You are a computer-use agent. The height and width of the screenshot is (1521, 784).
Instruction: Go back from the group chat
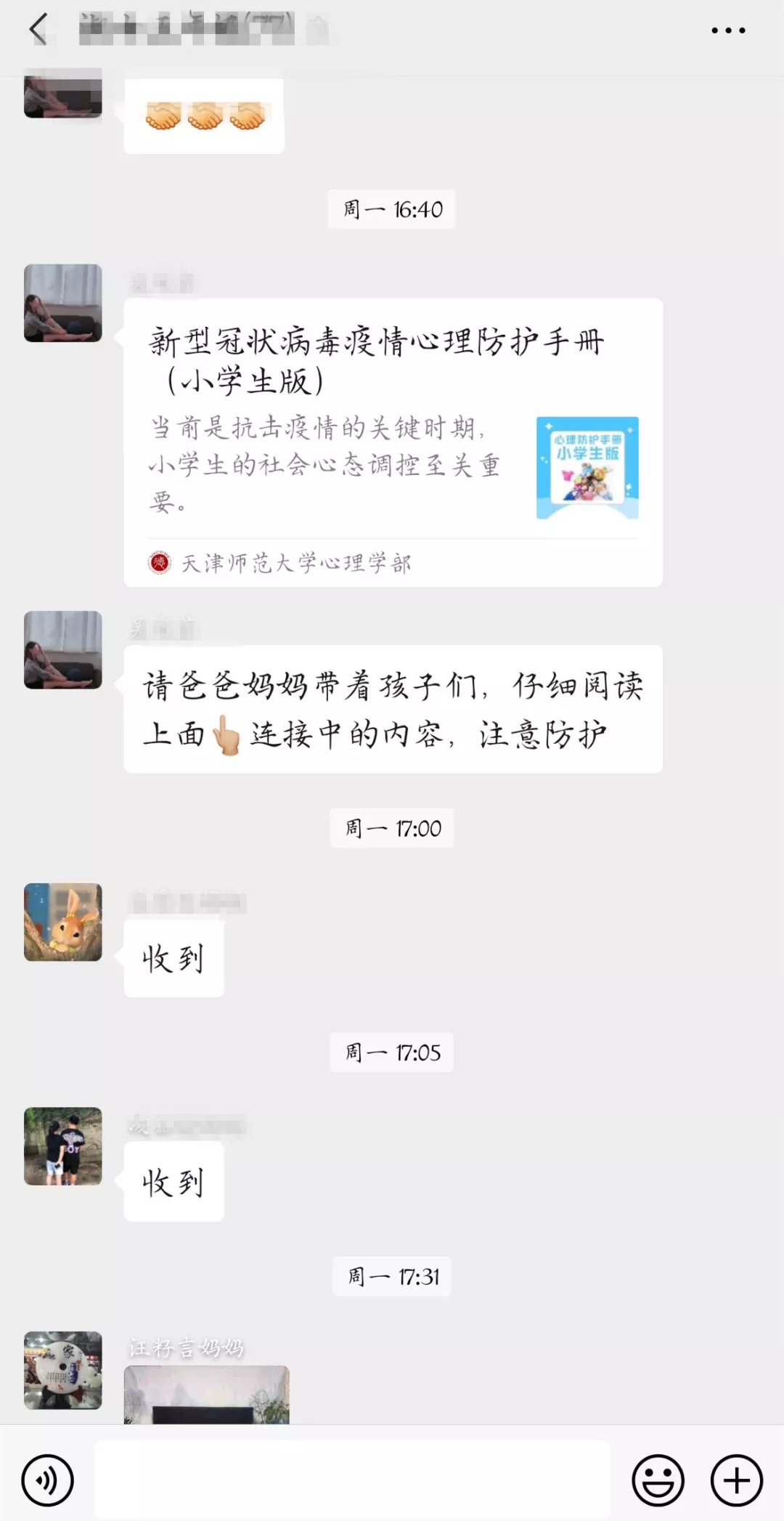point(38,30)
